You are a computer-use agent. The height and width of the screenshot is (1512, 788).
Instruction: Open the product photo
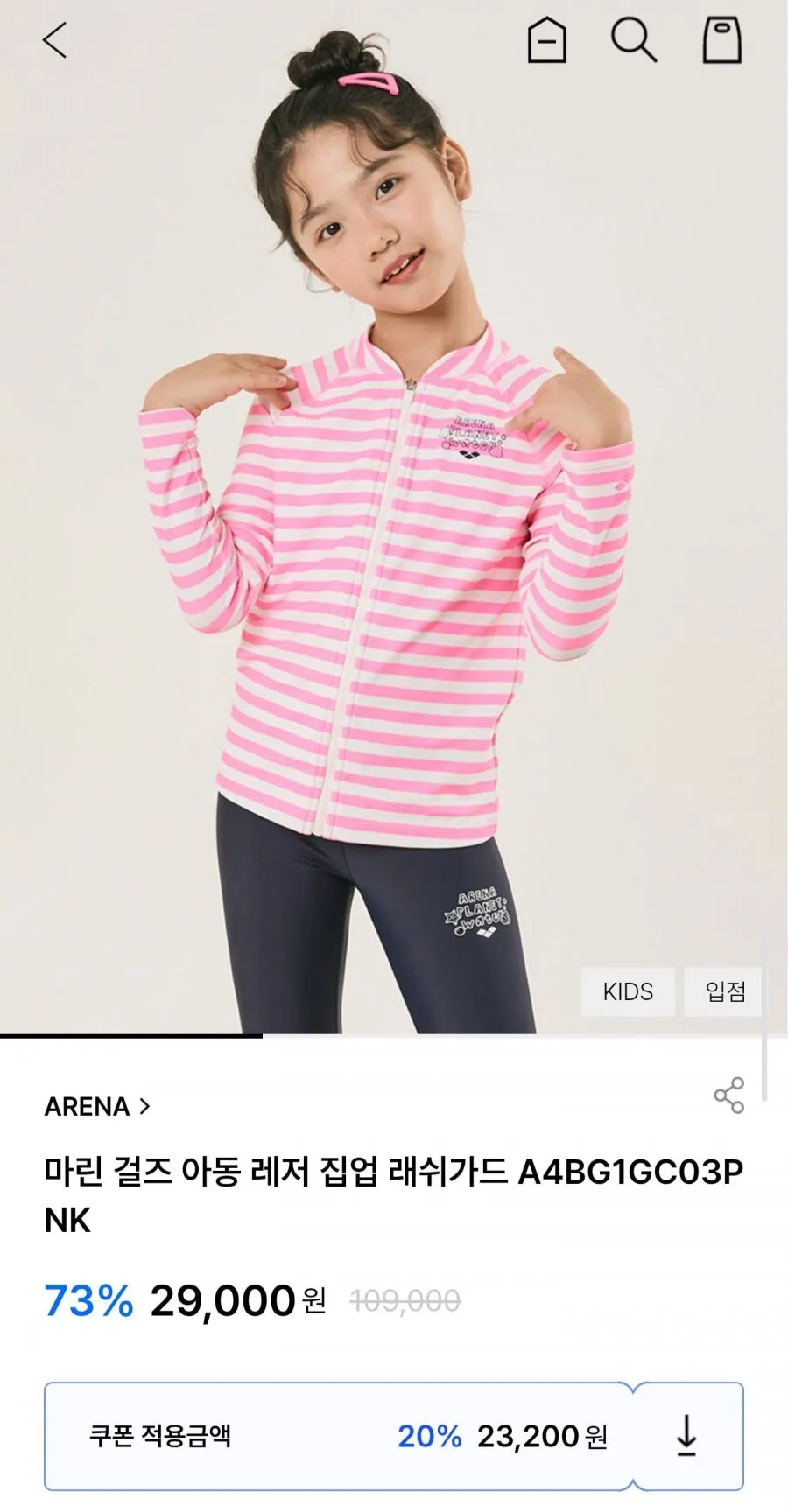point(394,516)
